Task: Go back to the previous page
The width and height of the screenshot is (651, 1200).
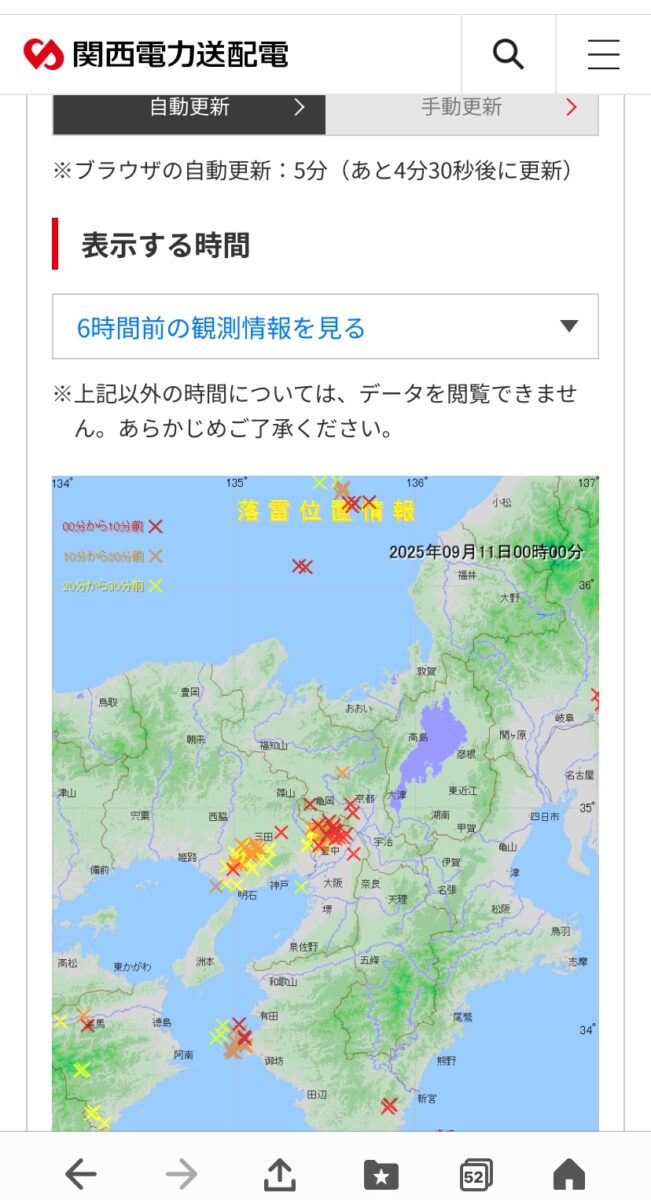Action: 81,1173
